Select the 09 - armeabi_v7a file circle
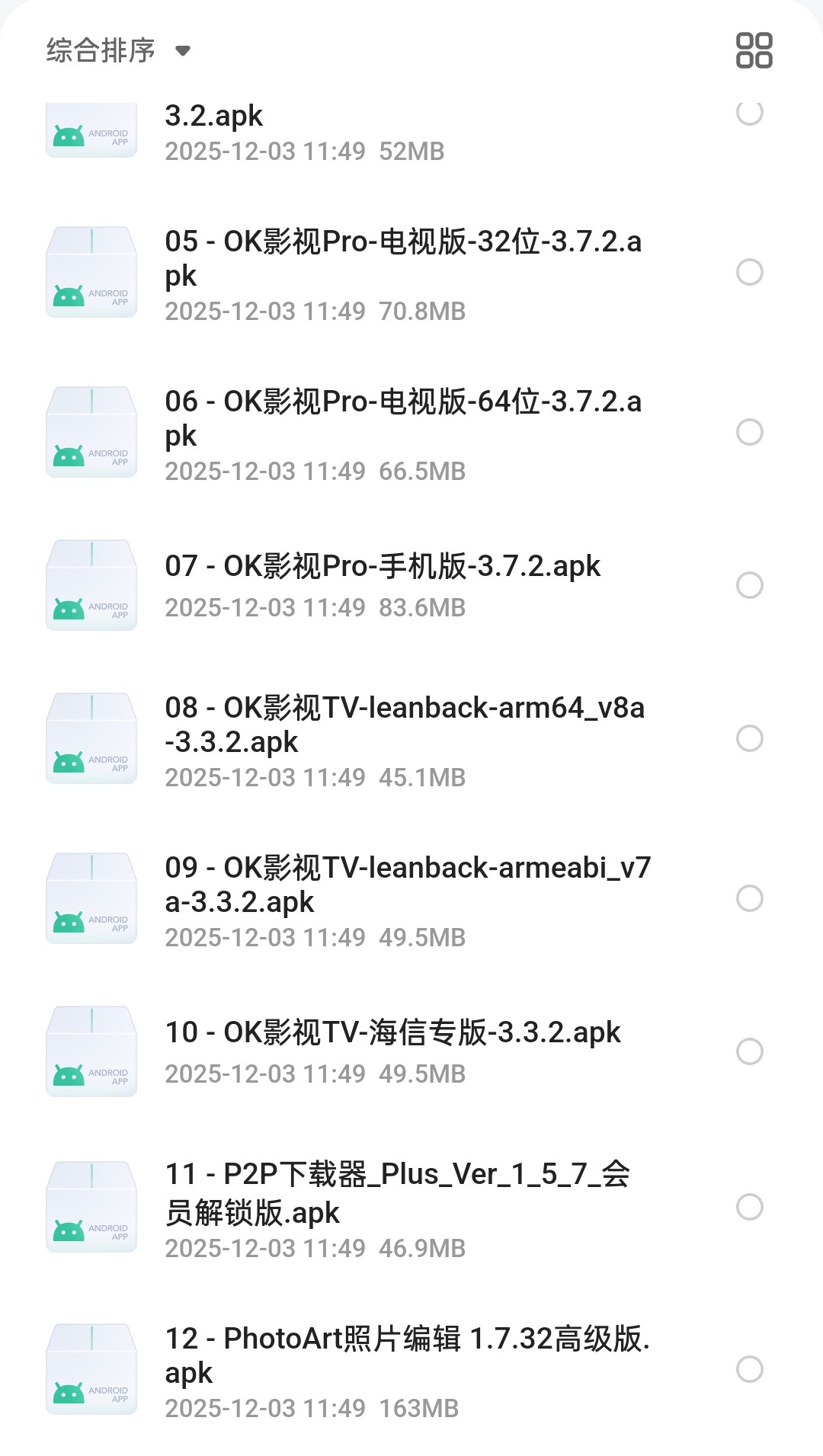The image size is (823, 1456). 750,898
